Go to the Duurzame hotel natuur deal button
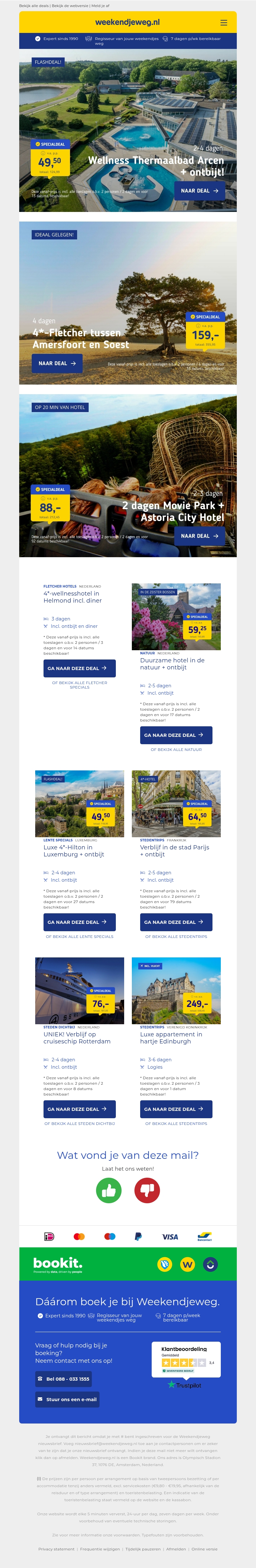This screenshot has width=256, height=1568. point(176,735)
